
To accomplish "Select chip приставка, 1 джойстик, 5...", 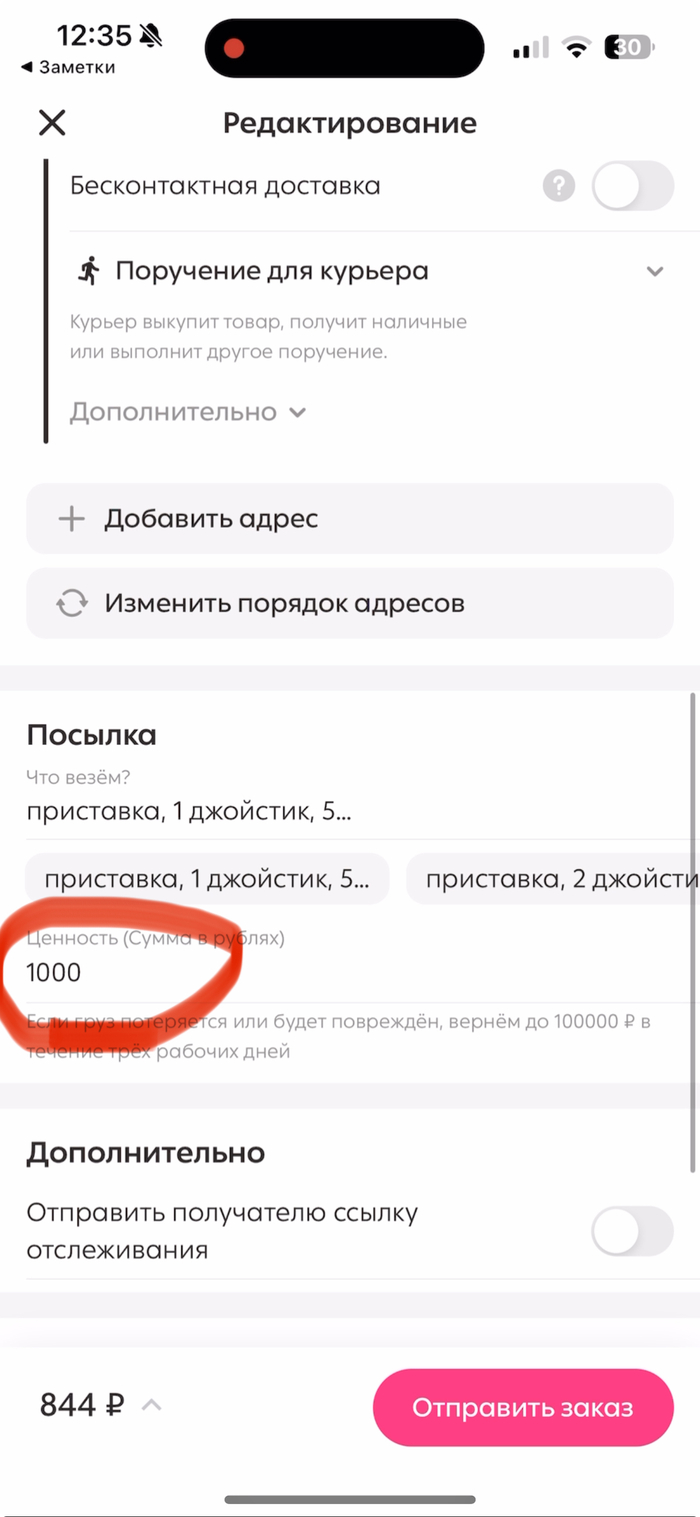I will pyautogui.click(x=207, y=879).
